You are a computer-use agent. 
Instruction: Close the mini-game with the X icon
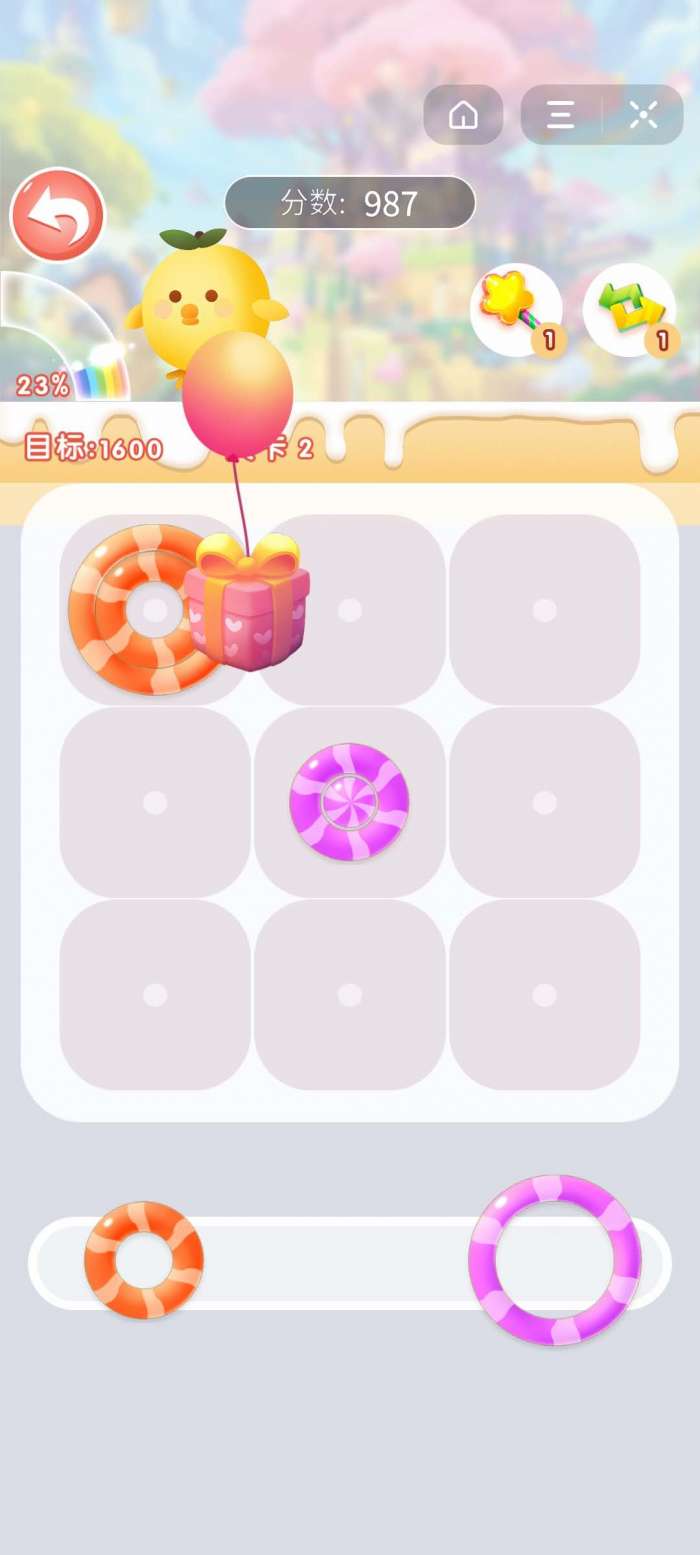point(644,115)
